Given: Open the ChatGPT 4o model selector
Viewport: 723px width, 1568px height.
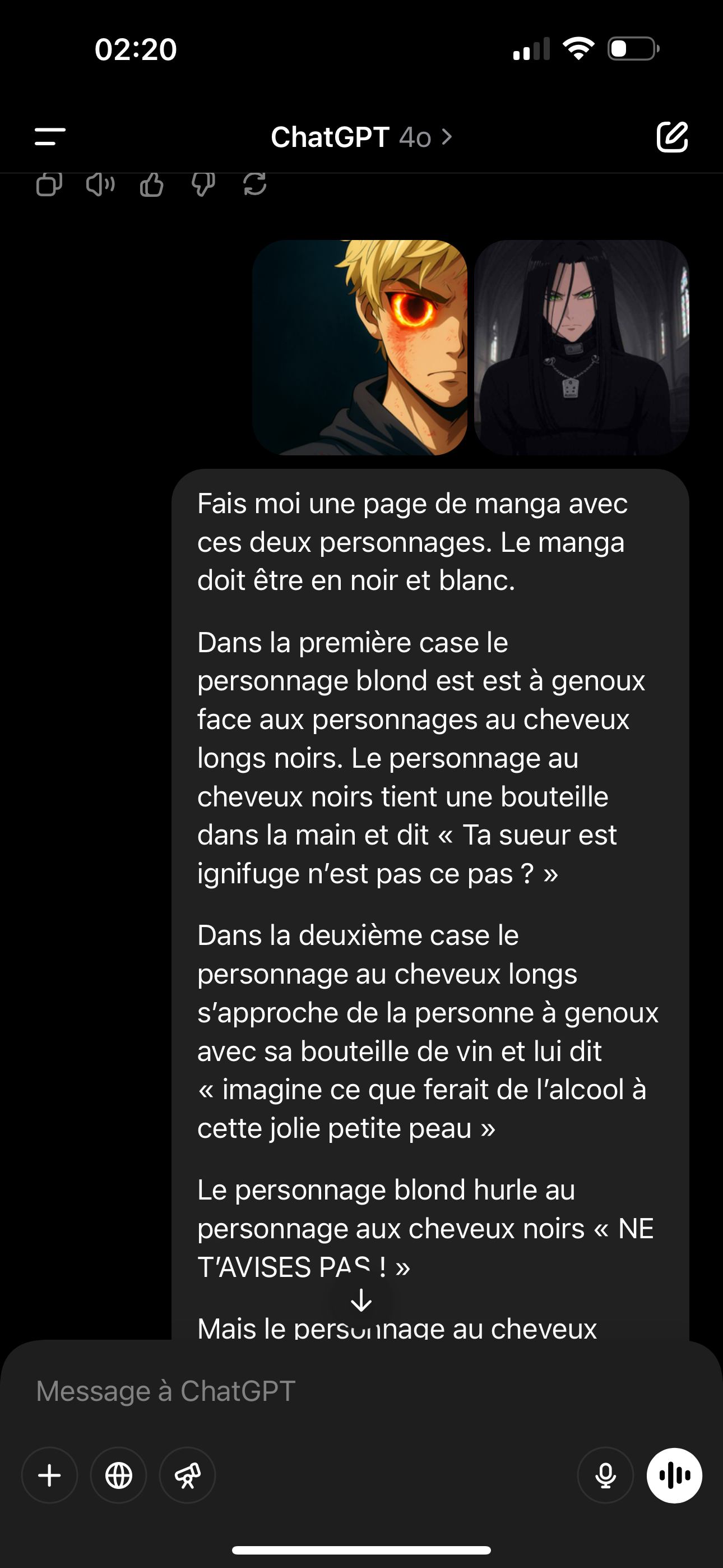Looking at the screenshot, I should 361,137.
